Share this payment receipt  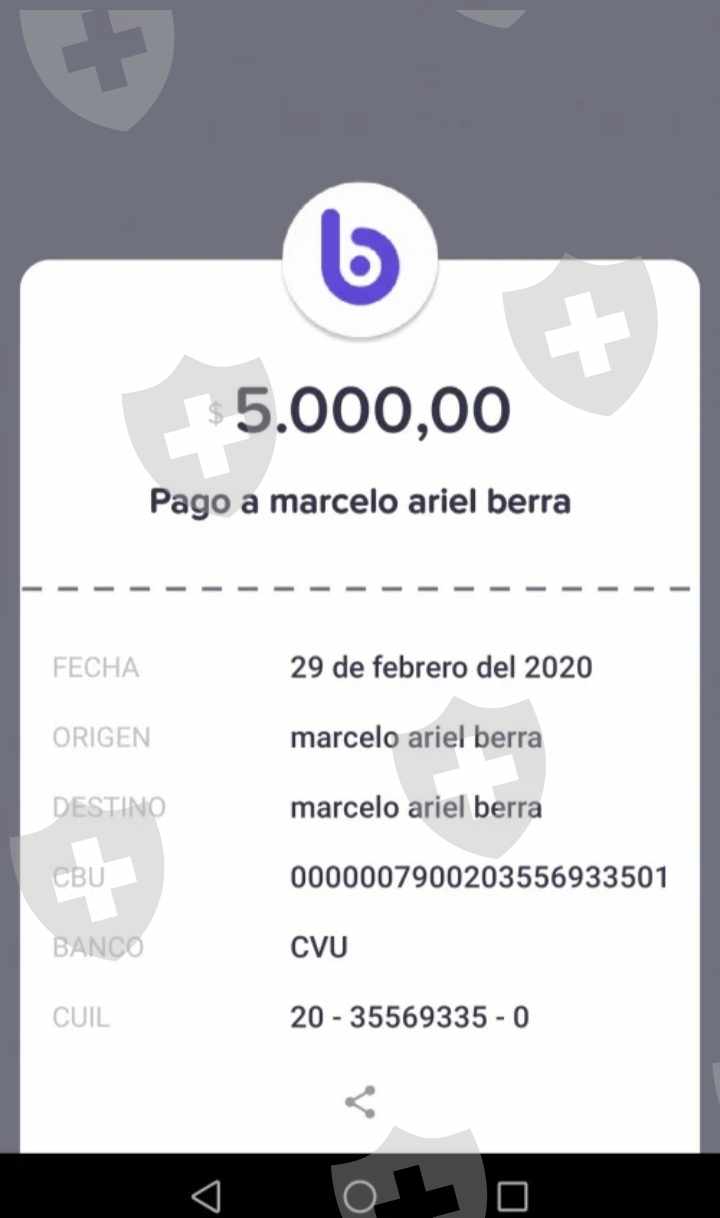(360, 1101)
